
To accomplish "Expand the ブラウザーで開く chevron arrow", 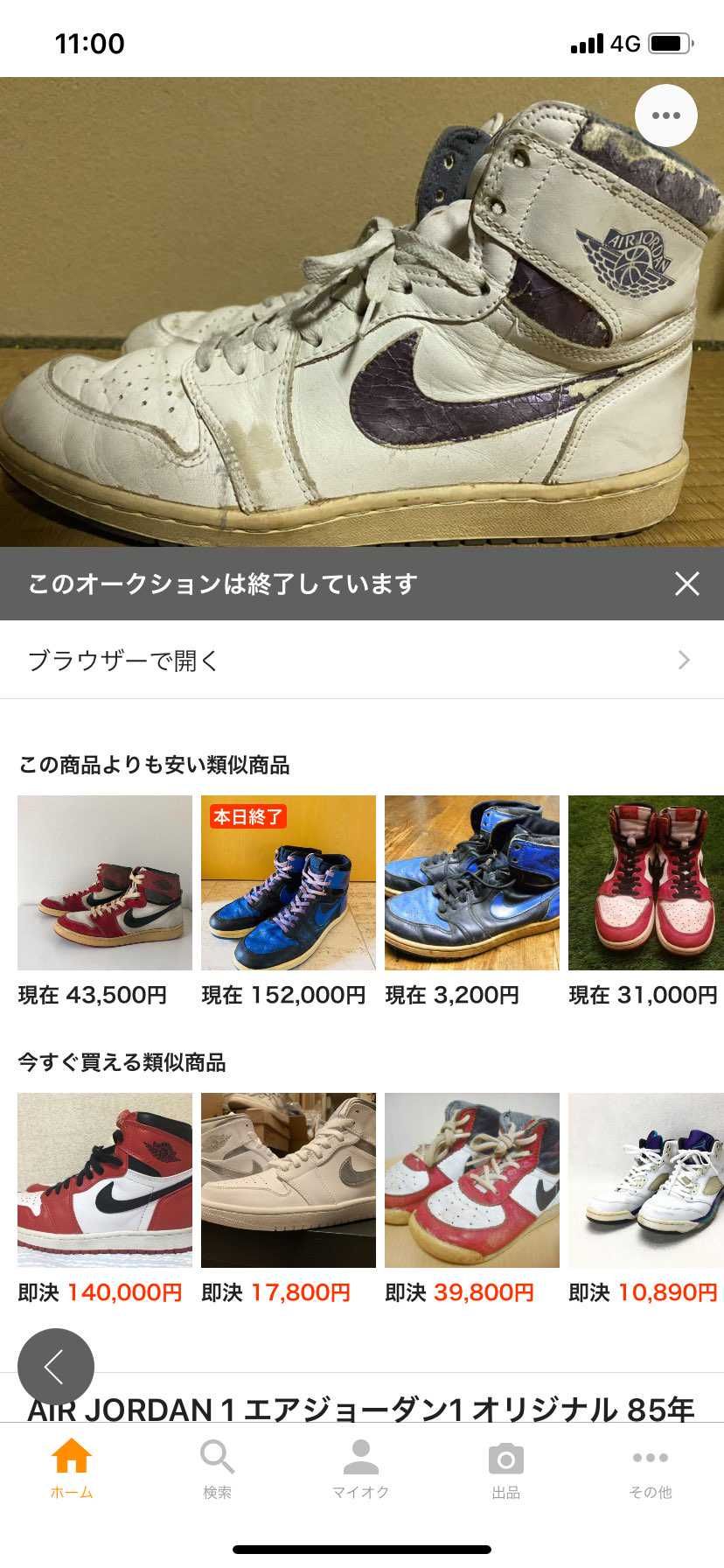I will pyautogui.click(x=685, y=661).
